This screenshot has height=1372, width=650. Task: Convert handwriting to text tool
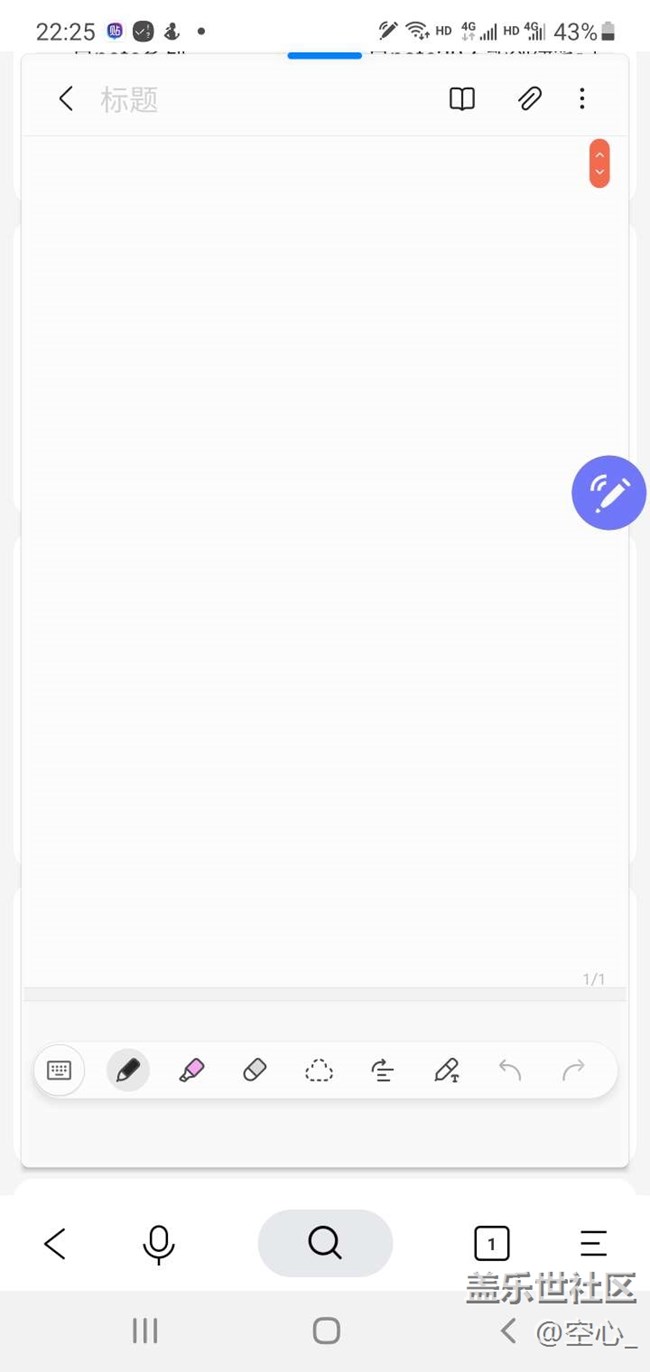tap(447, 1071)
